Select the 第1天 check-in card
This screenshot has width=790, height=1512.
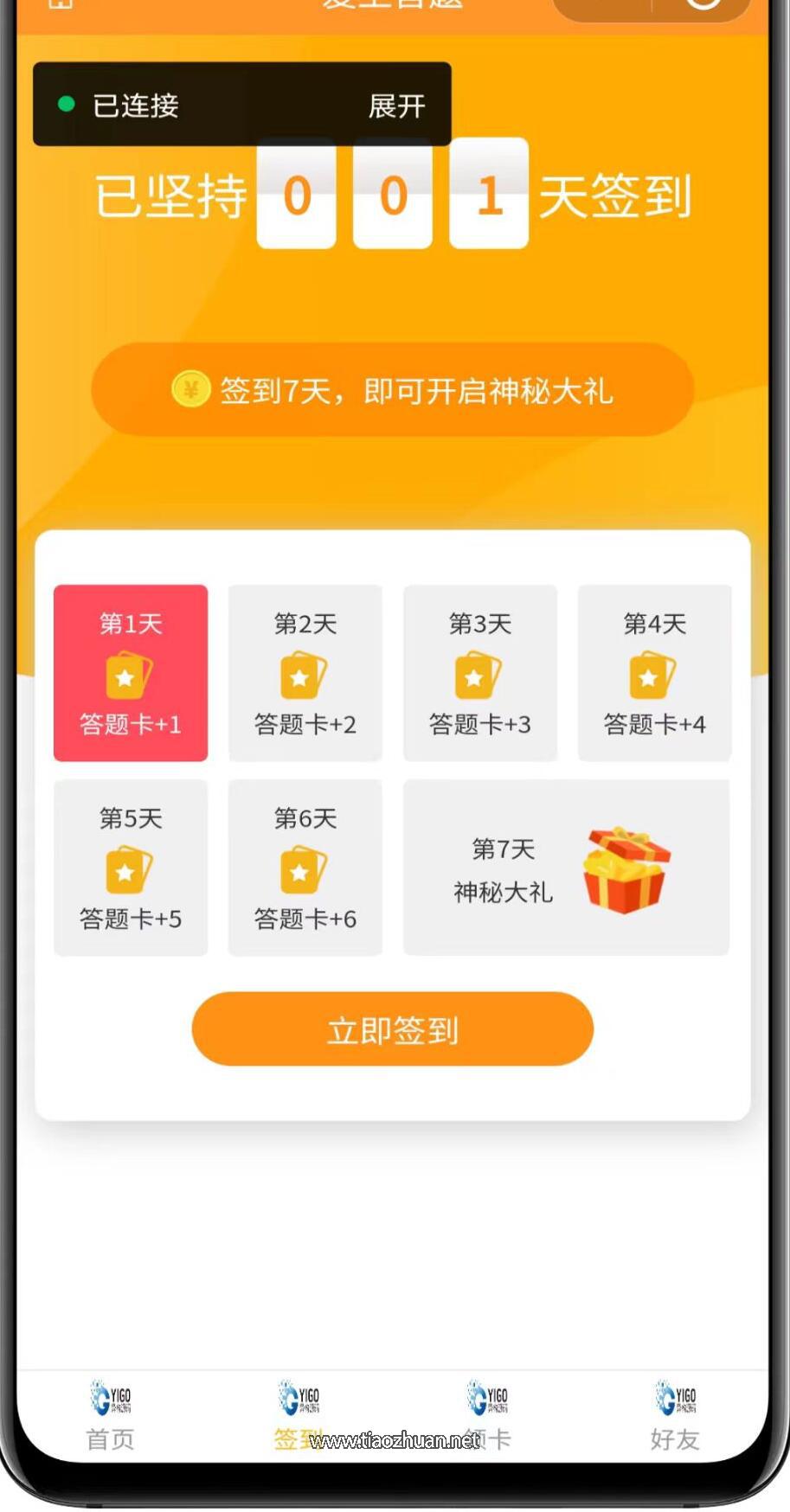(x=131, y=675)
